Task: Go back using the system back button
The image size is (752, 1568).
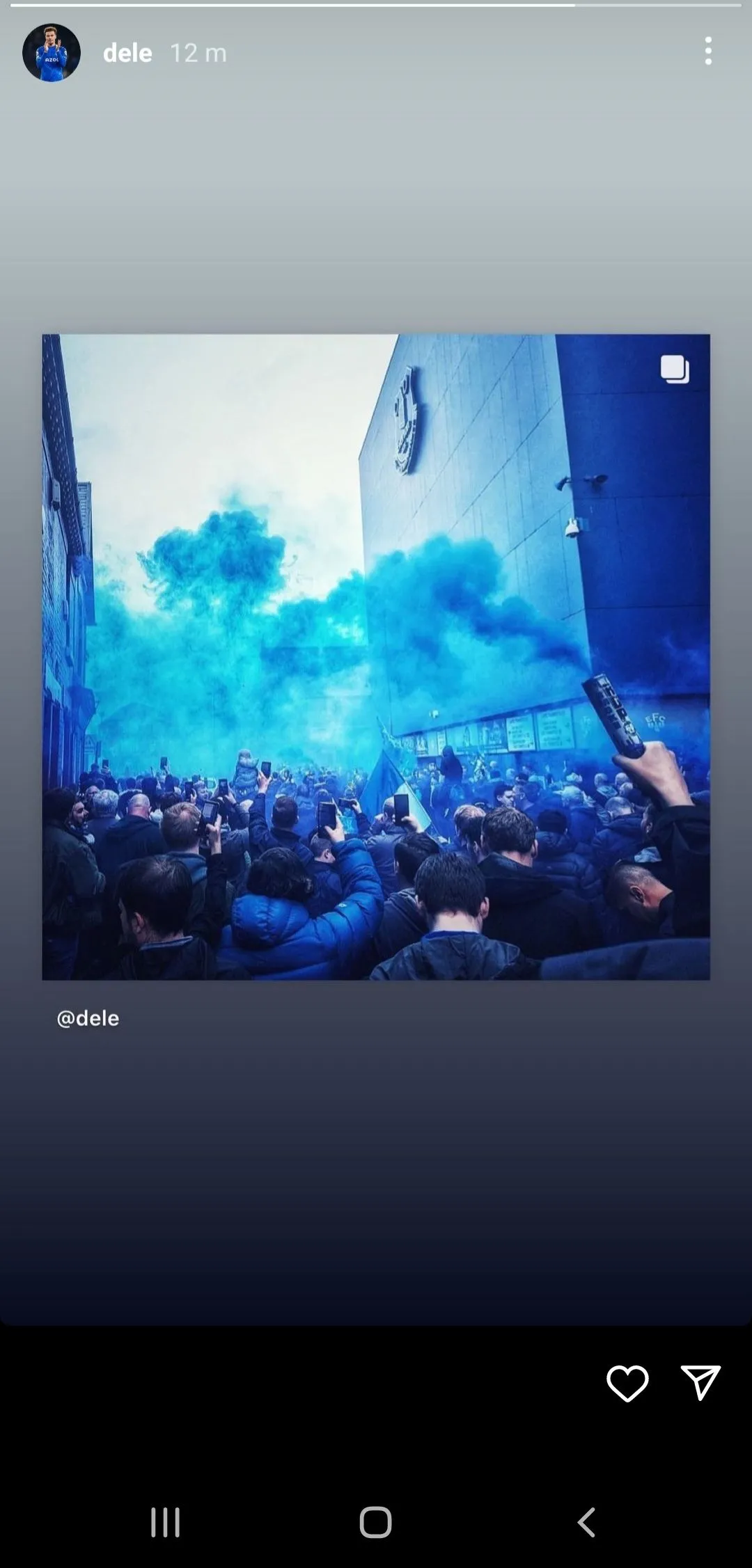Action: click(586, 1522)
